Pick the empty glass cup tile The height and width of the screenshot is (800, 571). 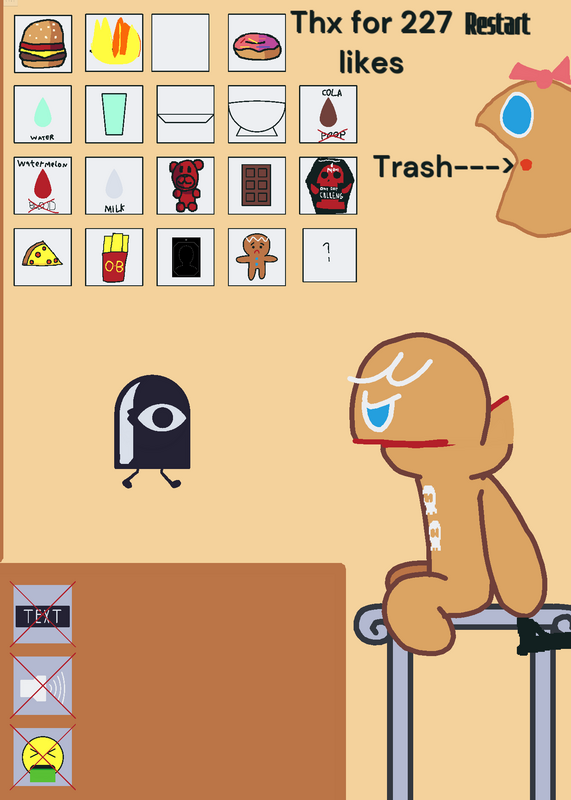click(x=114, y=114)
